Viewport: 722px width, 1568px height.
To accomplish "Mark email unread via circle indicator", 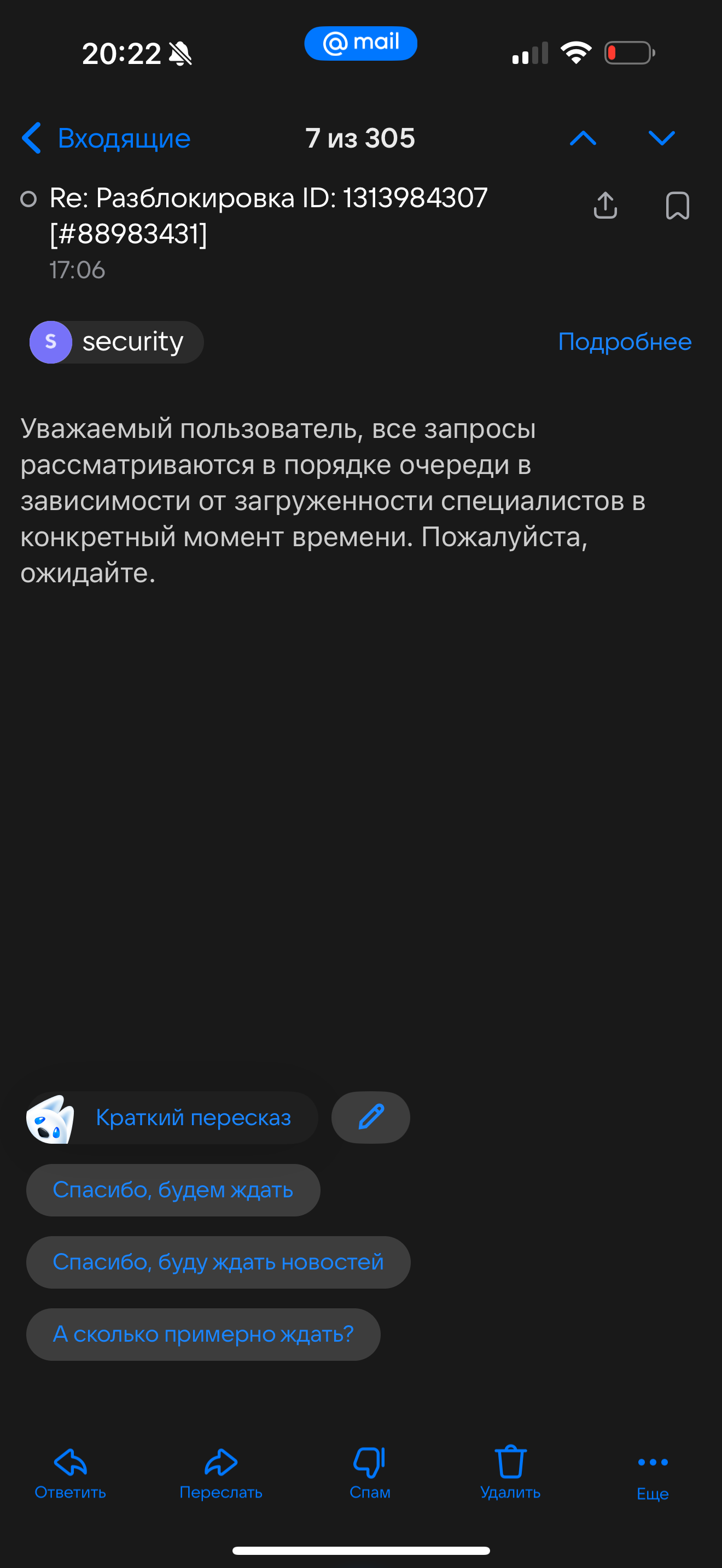I will pyautogui.click(x=28, y=199).
